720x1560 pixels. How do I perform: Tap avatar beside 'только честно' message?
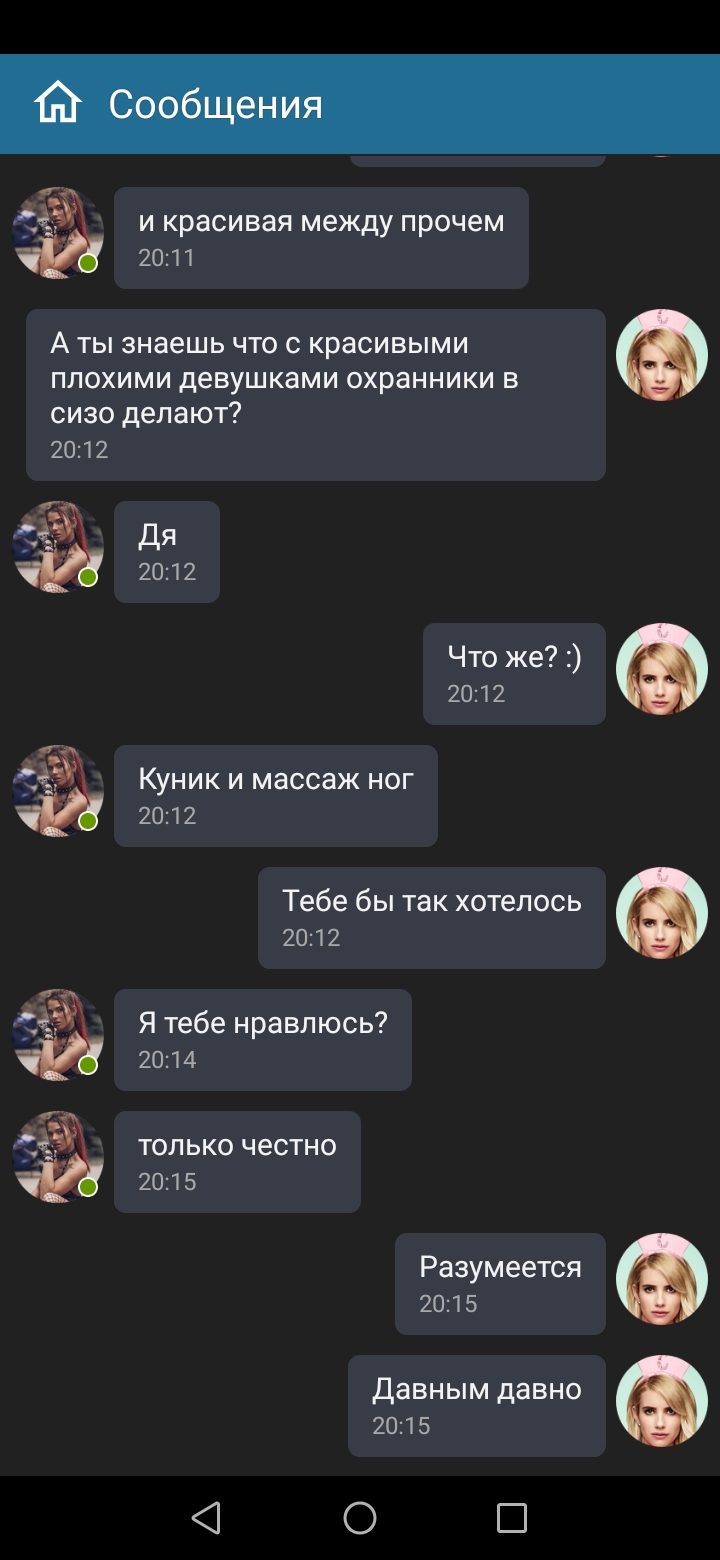pos(58,1157)
